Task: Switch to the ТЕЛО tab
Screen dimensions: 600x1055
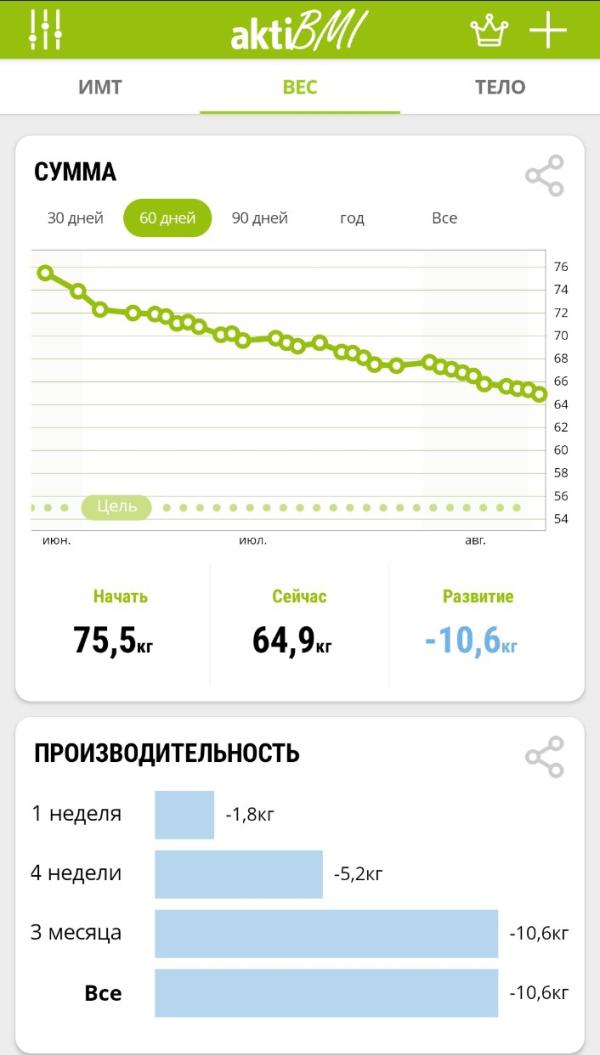Action: point(500,87)
